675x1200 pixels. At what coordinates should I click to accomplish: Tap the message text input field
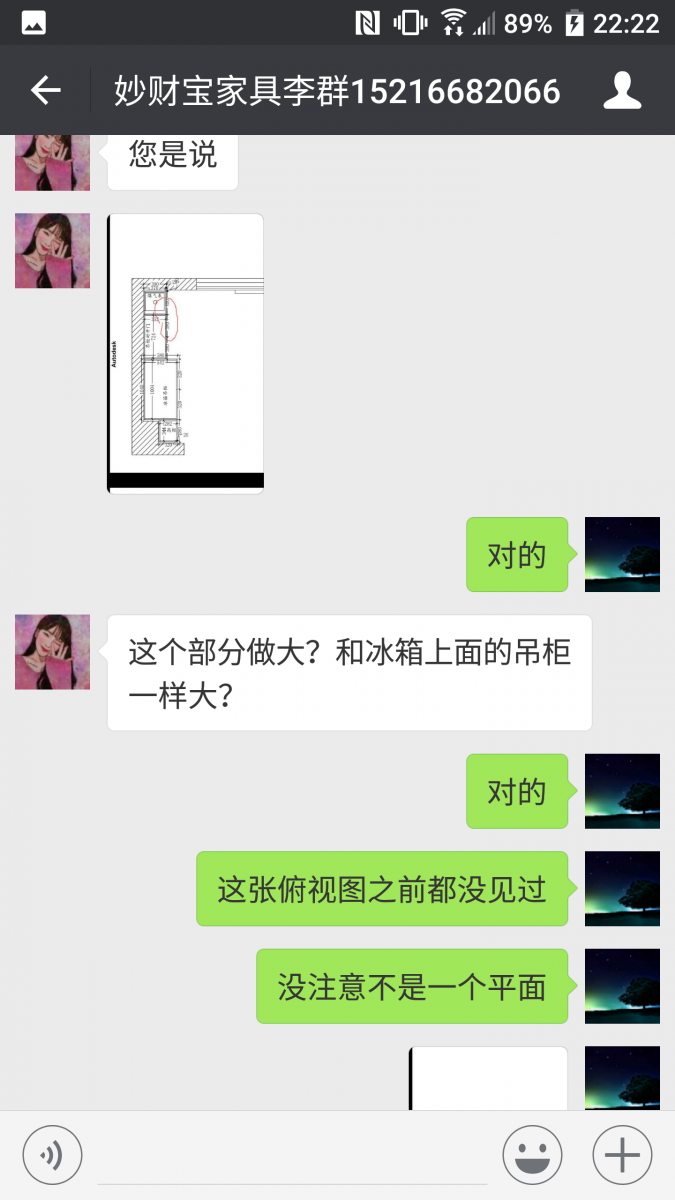pos(292,1156)
